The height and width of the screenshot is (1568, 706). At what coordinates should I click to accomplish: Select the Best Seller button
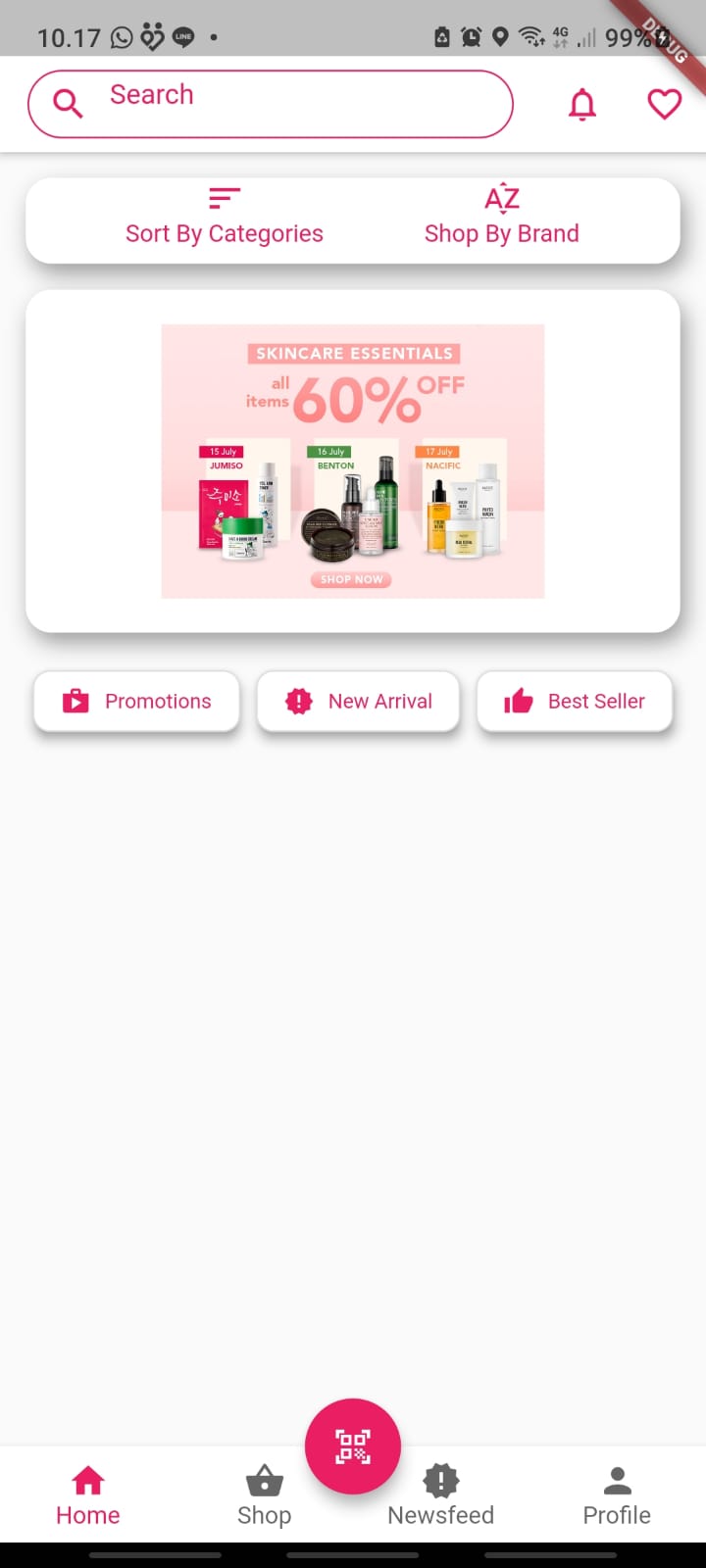click(575, 701)
